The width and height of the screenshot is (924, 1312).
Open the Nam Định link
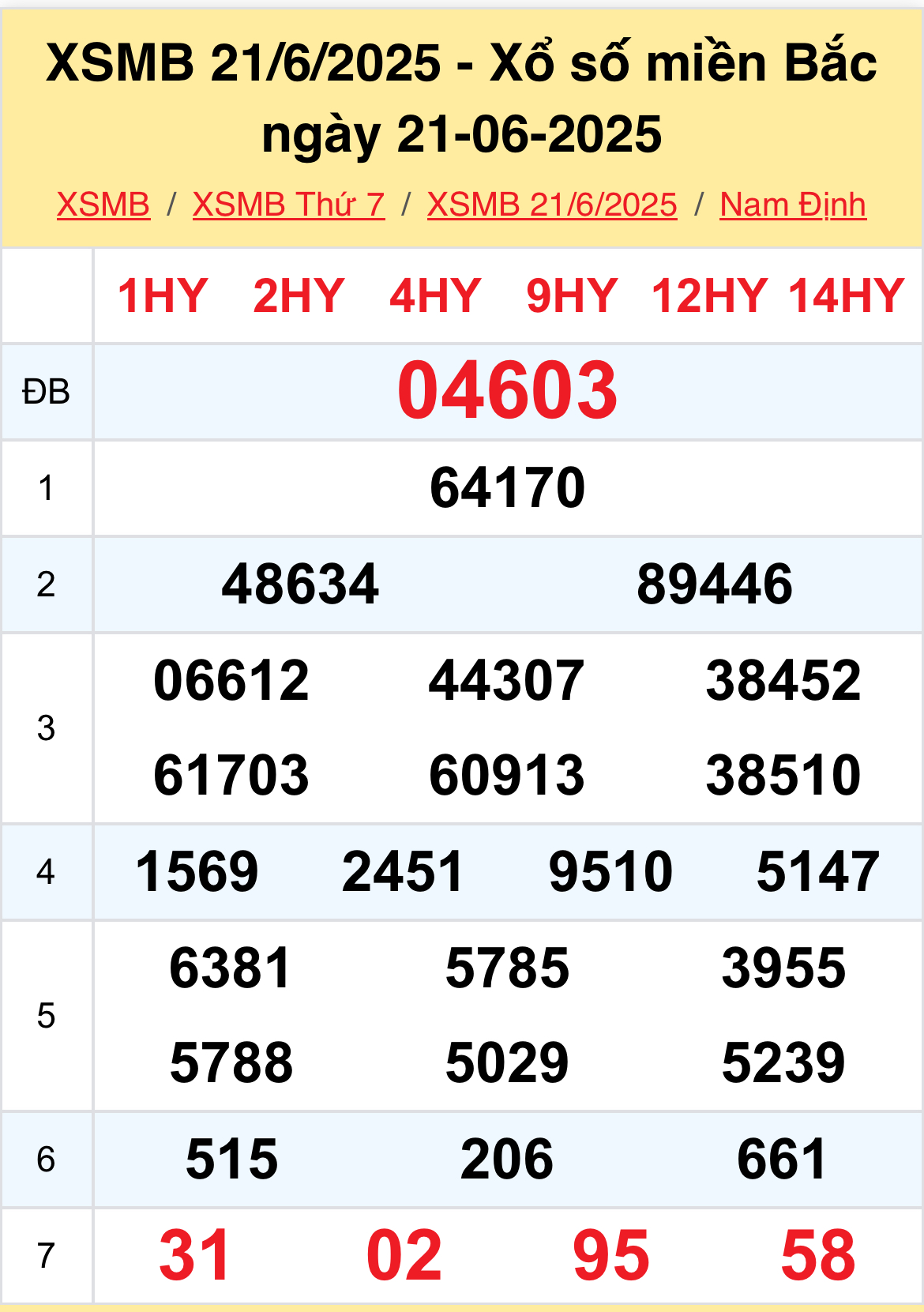(793, 205)
